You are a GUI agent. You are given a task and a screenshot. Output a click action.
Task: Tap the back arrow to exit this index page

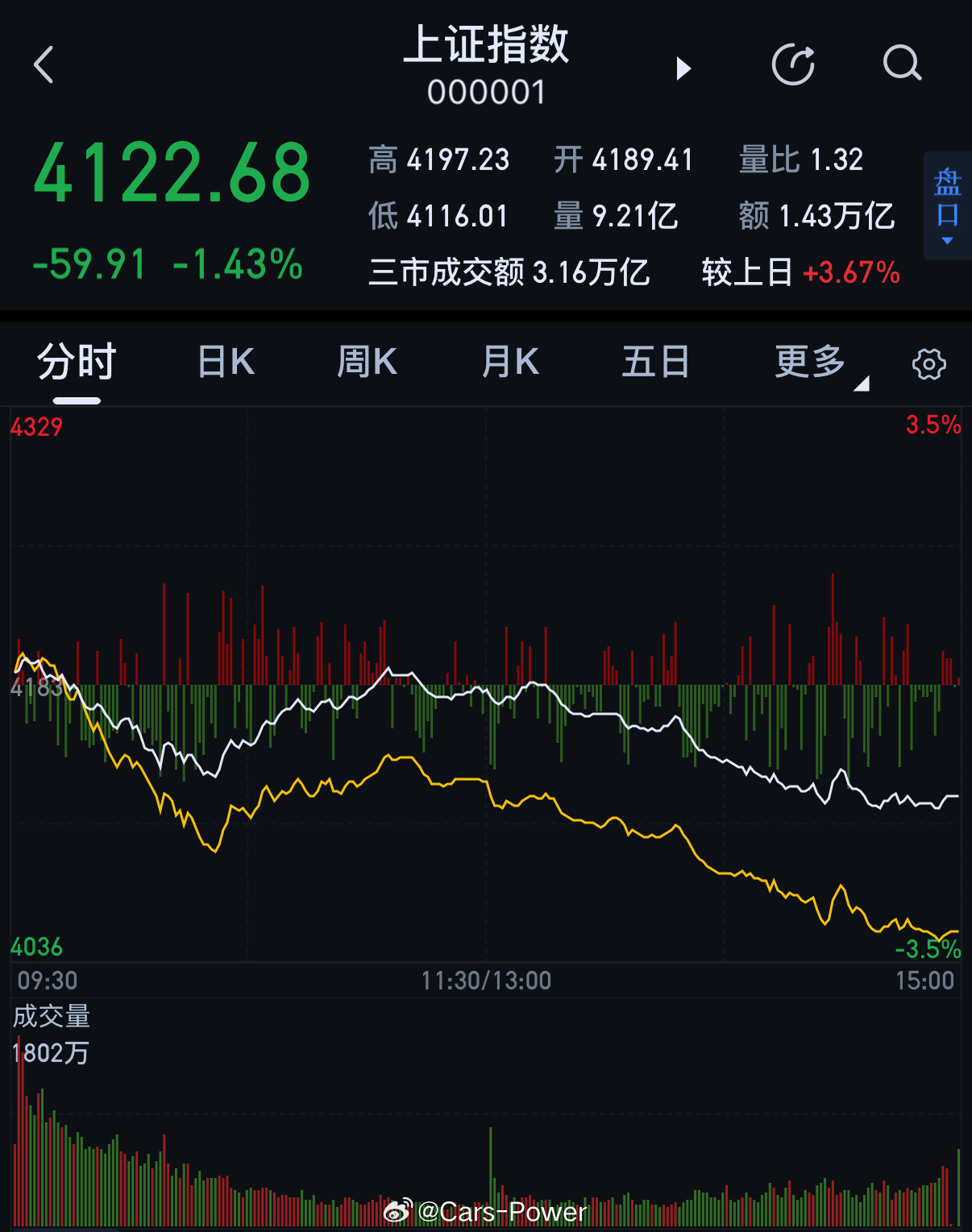coord(43,64)
